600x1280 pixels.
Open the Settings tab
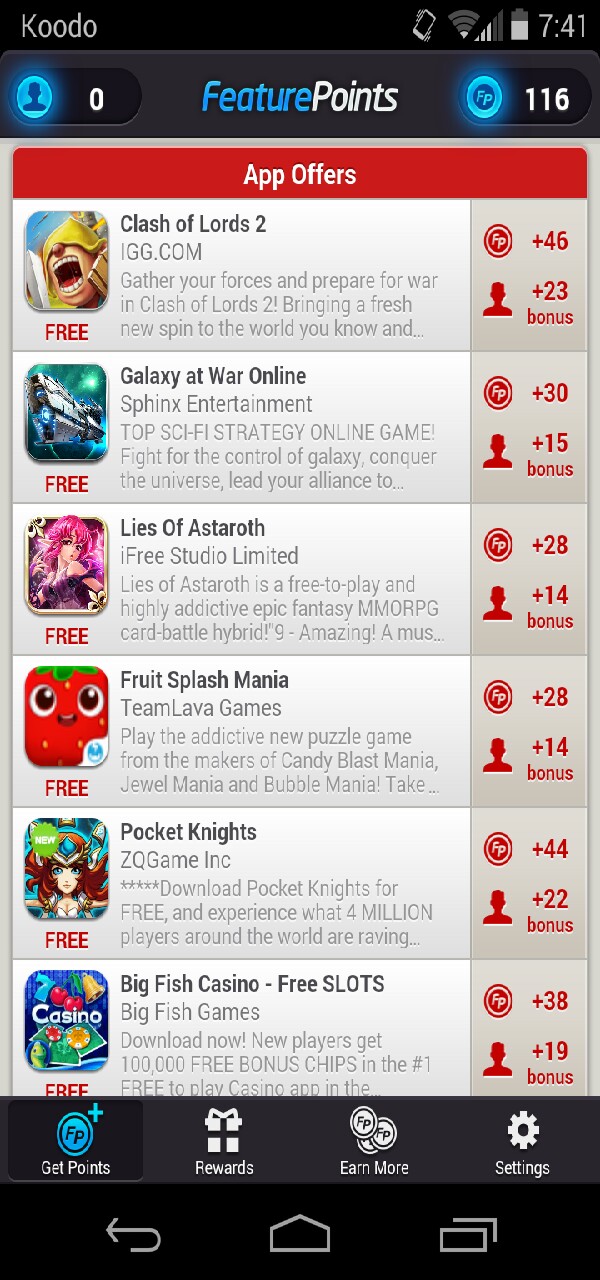pos(522,1141)
